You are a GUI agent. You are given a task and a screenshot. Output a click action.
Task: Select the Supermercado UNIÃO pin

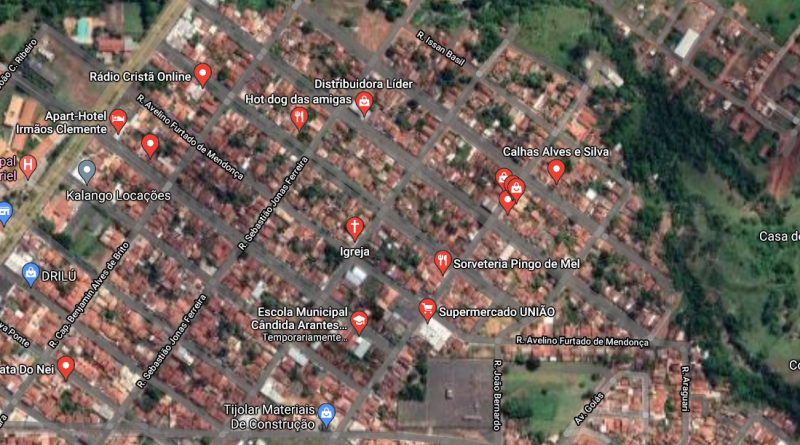pos(427,309)
